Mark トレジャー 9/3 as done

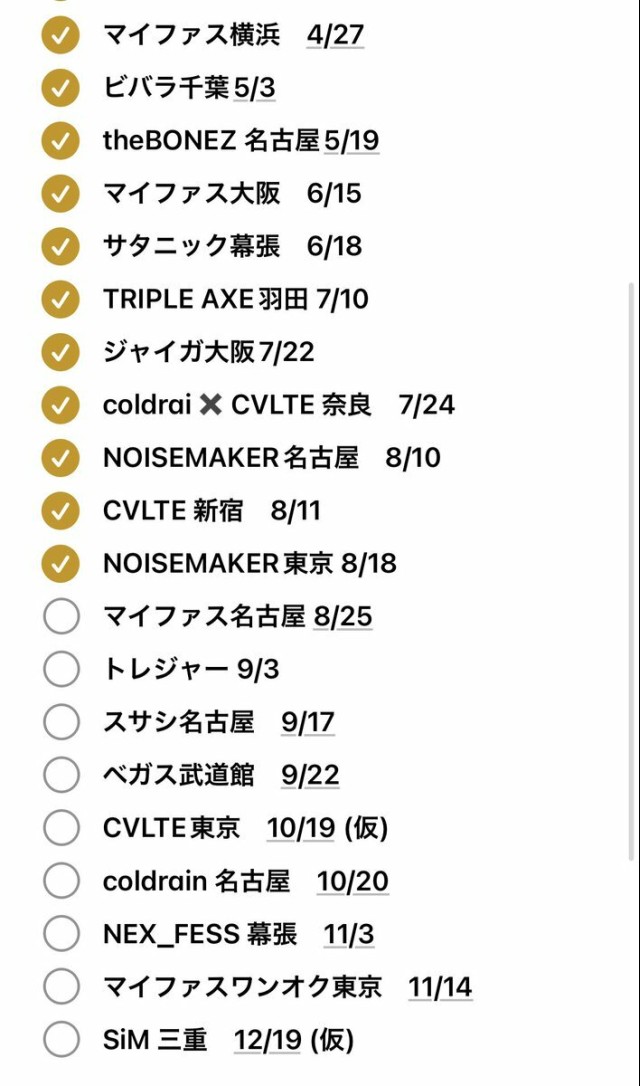[x=61, y=669]
